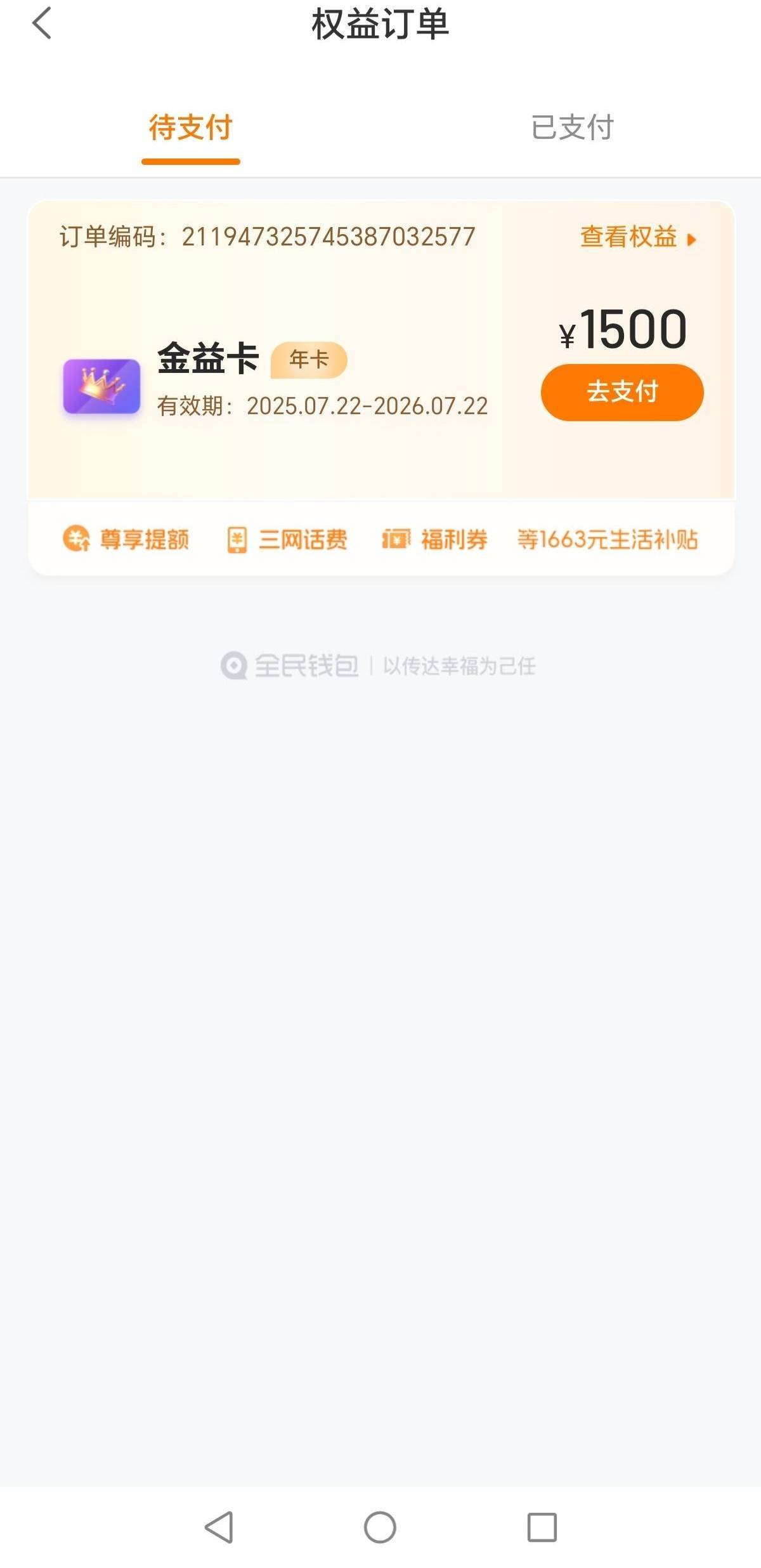Switch to the 已支付 tab
Screen dimensions: 761x1568
[x=572, y=127]
